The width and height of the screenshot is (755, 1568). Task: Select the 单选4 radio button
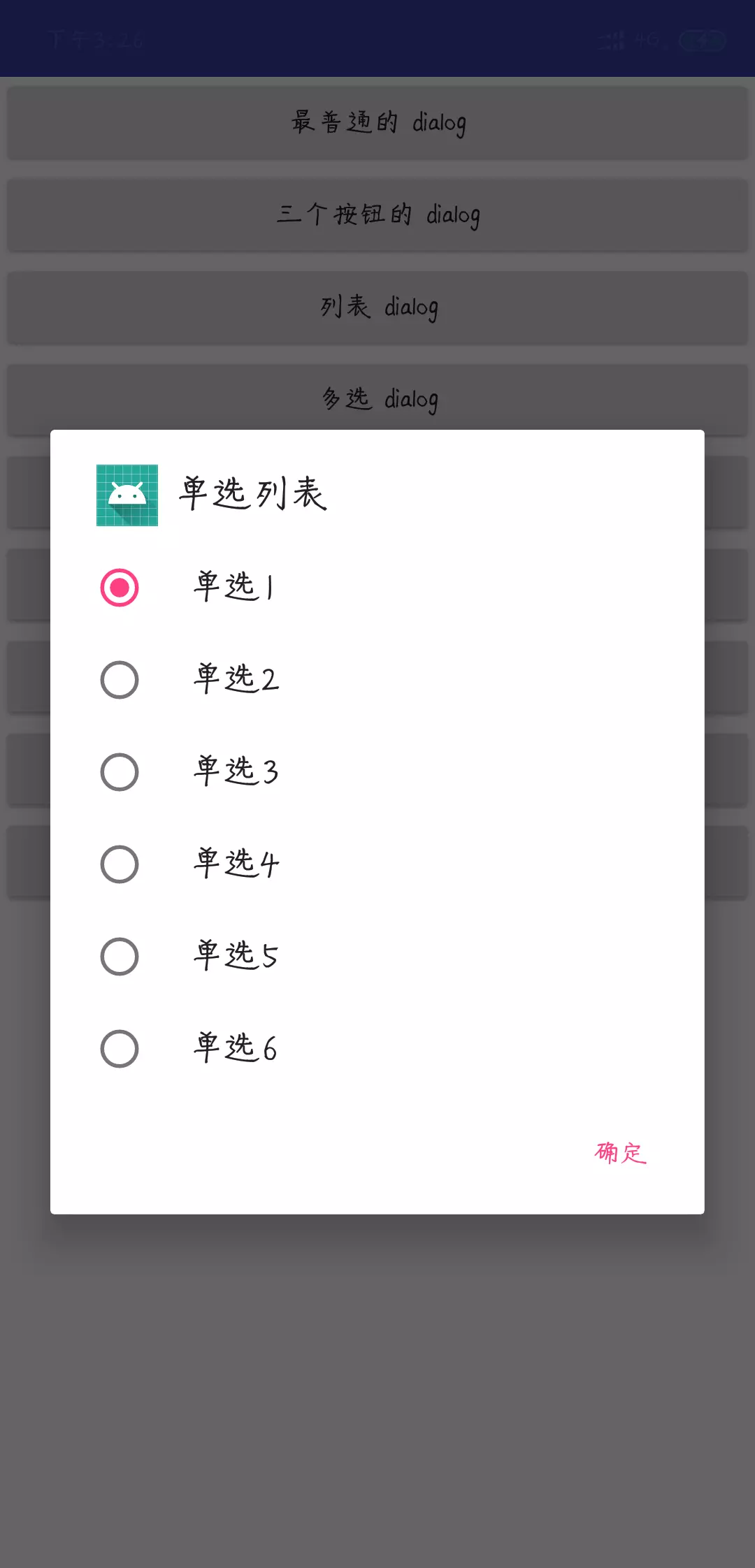click(119, 863)
